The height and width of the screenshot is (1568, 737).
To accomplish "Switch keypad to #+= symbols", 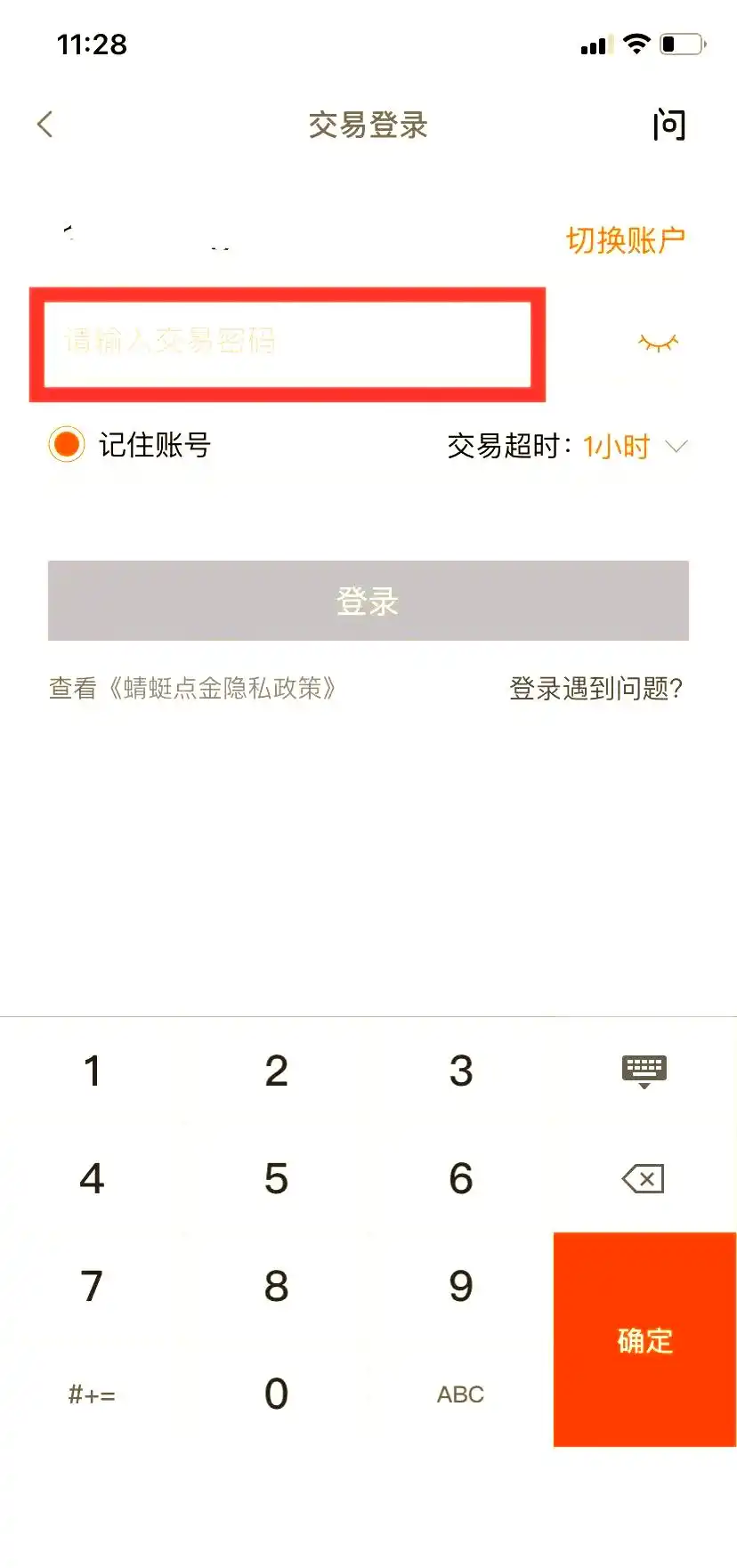I will 92,1394.
